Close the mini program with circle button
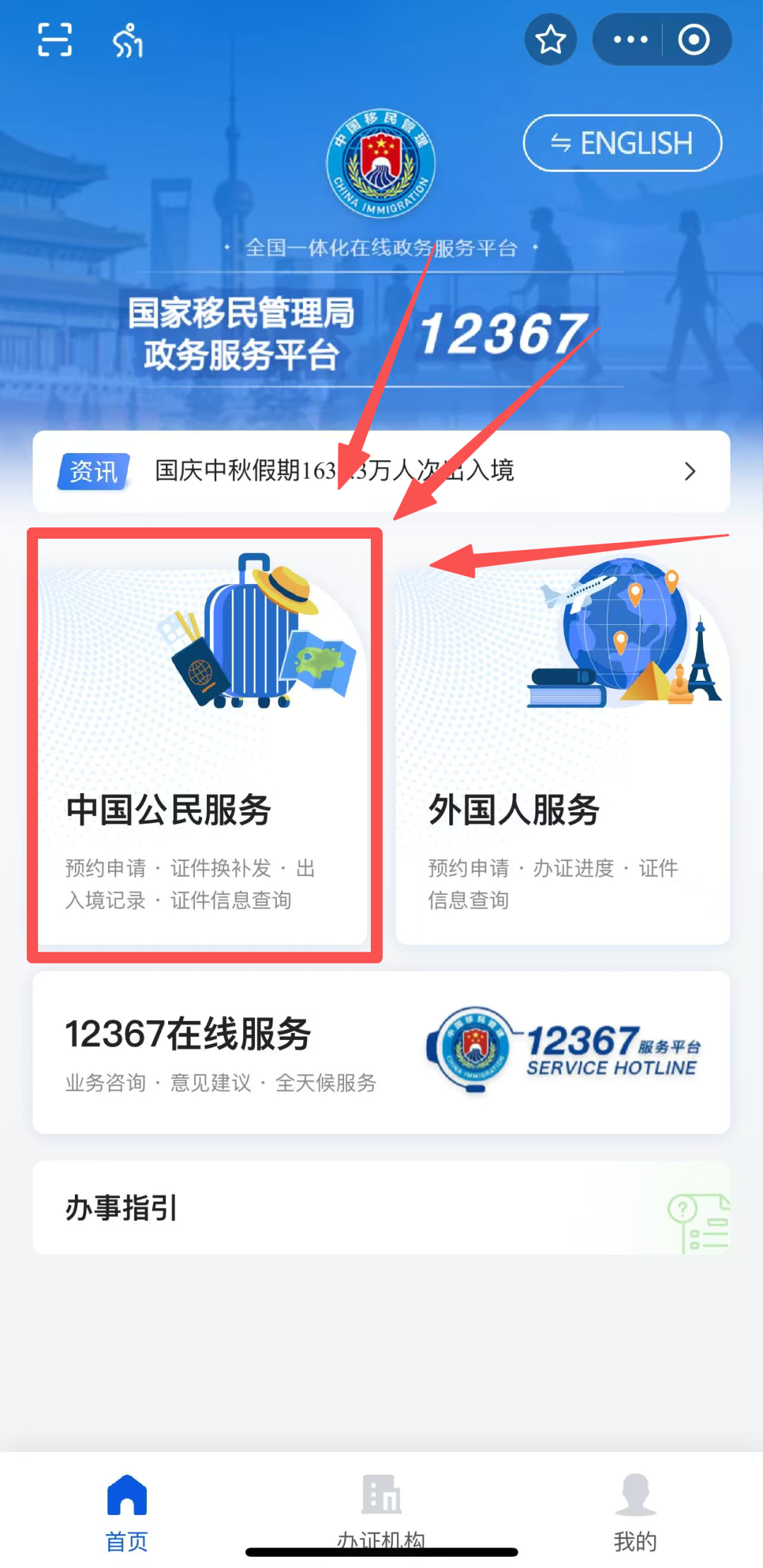The width and height of the screenshot is (763, 1568). pyautogui.click(x=694, y=40)
